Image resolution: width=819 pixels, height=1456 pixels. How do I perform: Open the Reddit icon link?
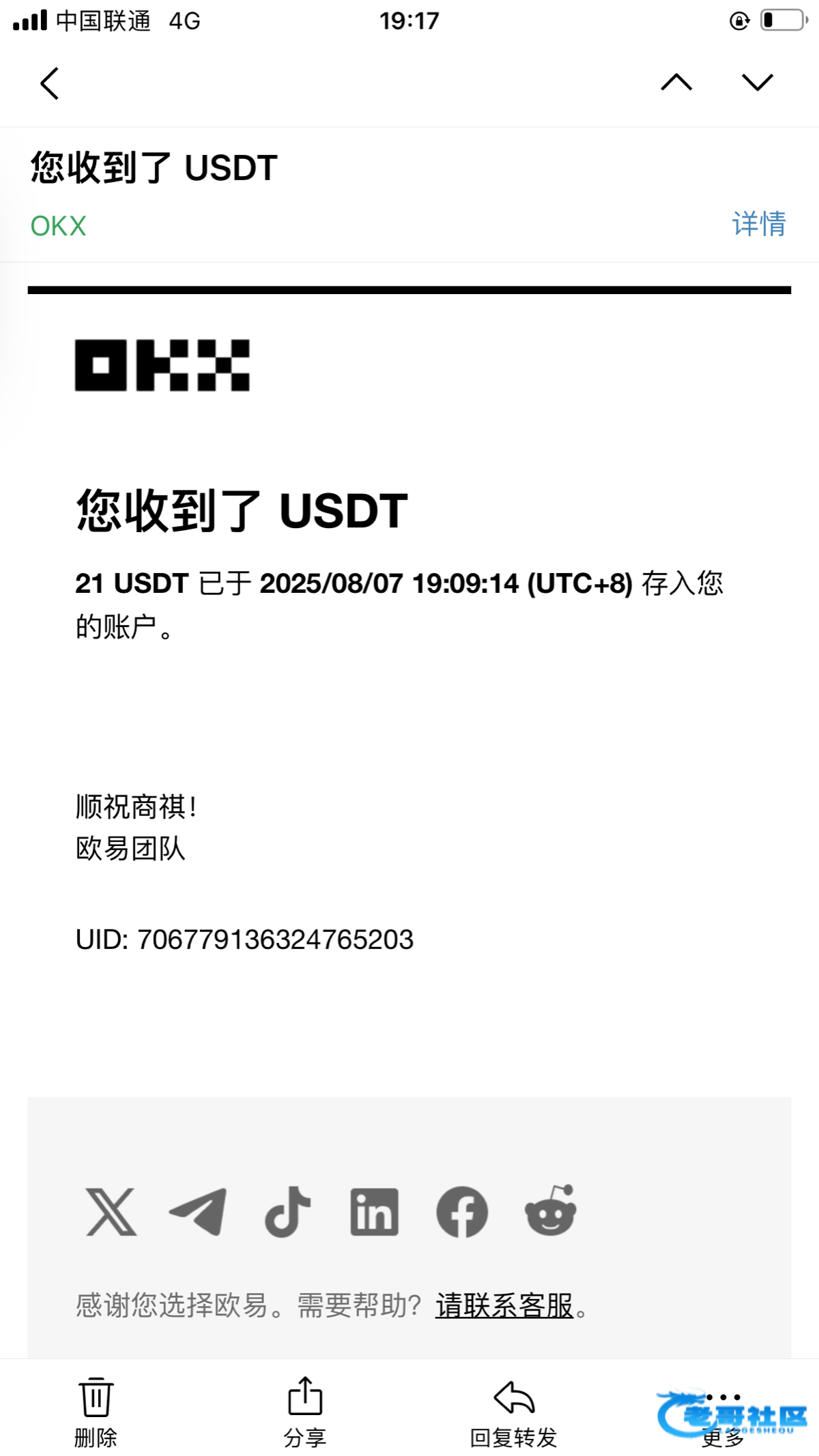point(550,1210)
